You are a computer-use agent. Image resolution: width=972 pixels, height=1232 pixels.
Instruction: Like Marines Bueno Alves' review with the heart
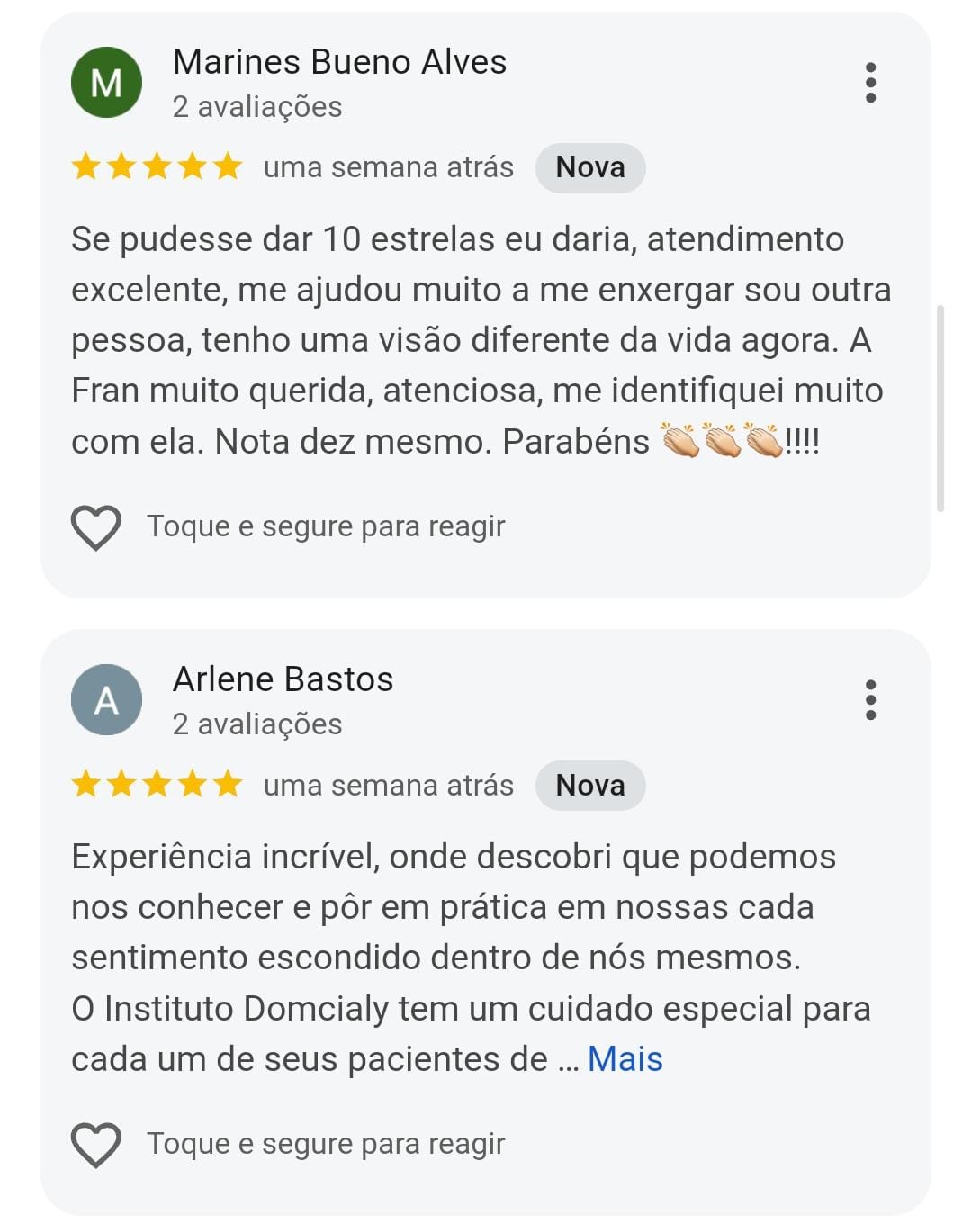(96, 527)
